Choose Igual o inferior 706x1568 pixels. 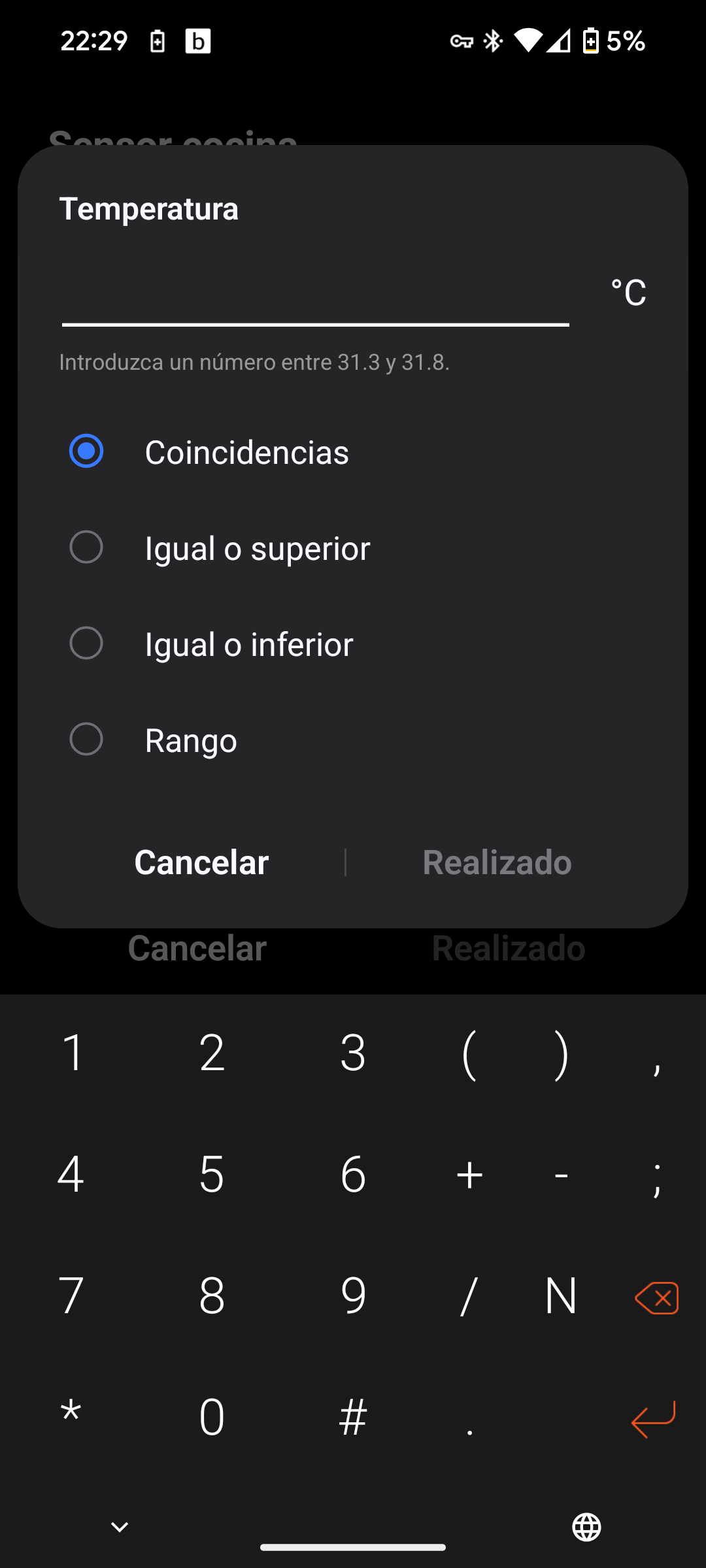coord(353,644)
